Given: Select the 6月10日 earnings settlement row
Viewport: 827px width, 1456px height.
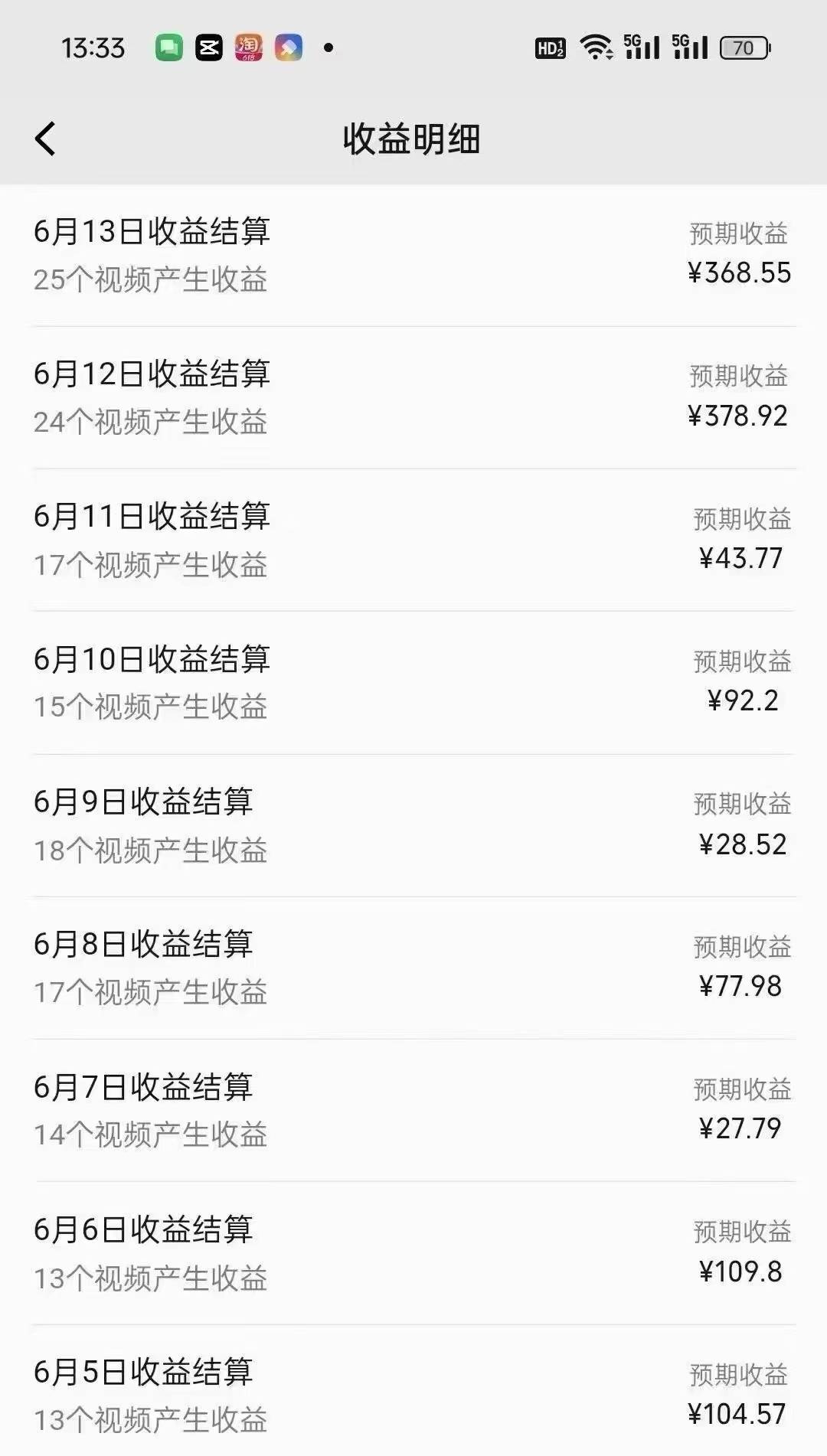Looking at the screenshot, I should pos(413,683).
